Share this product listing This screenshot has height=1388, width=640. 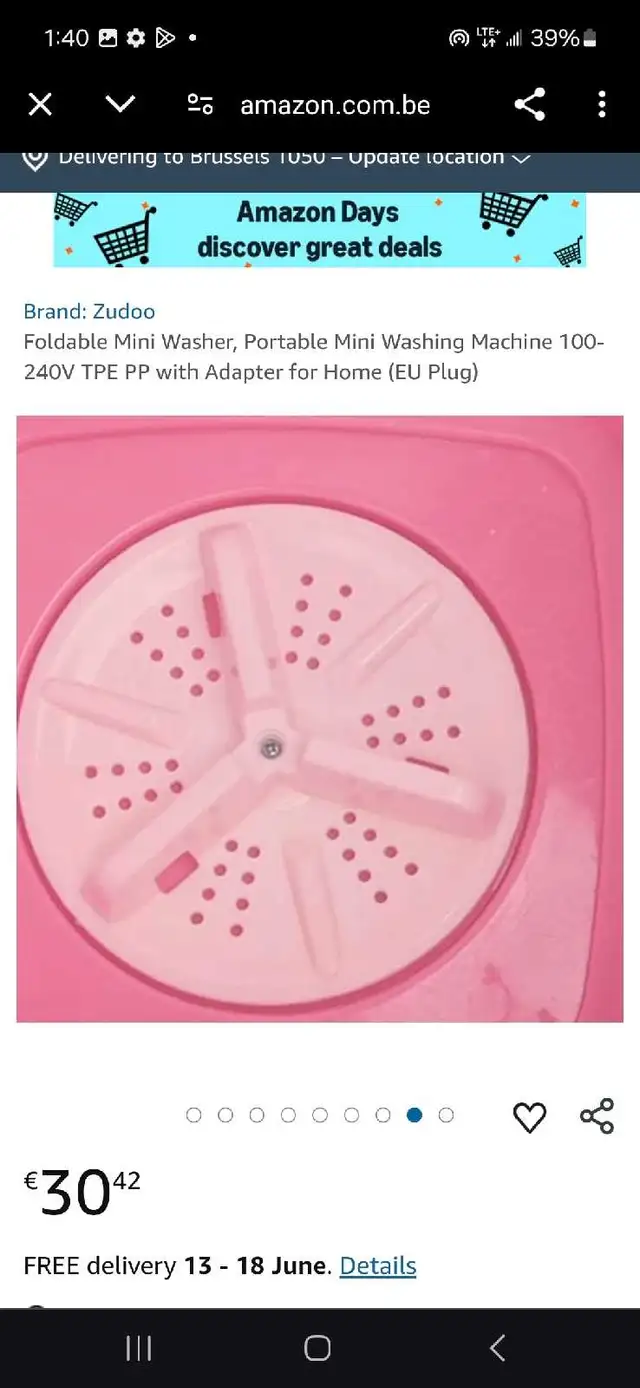point(597,1116)
